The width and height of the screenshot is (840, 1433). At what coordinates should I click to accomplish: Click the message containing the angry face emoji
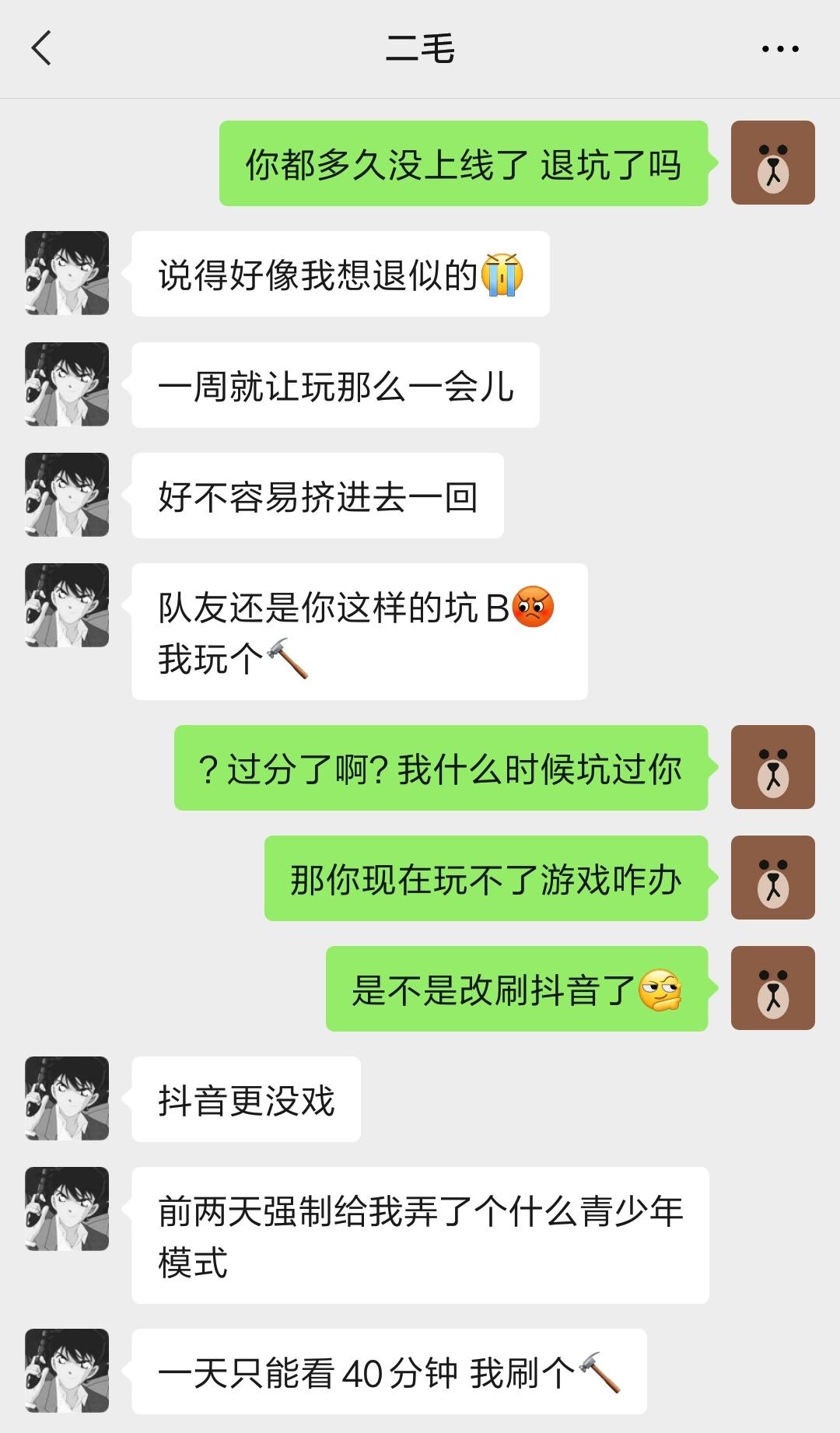(x=358, y=630)
